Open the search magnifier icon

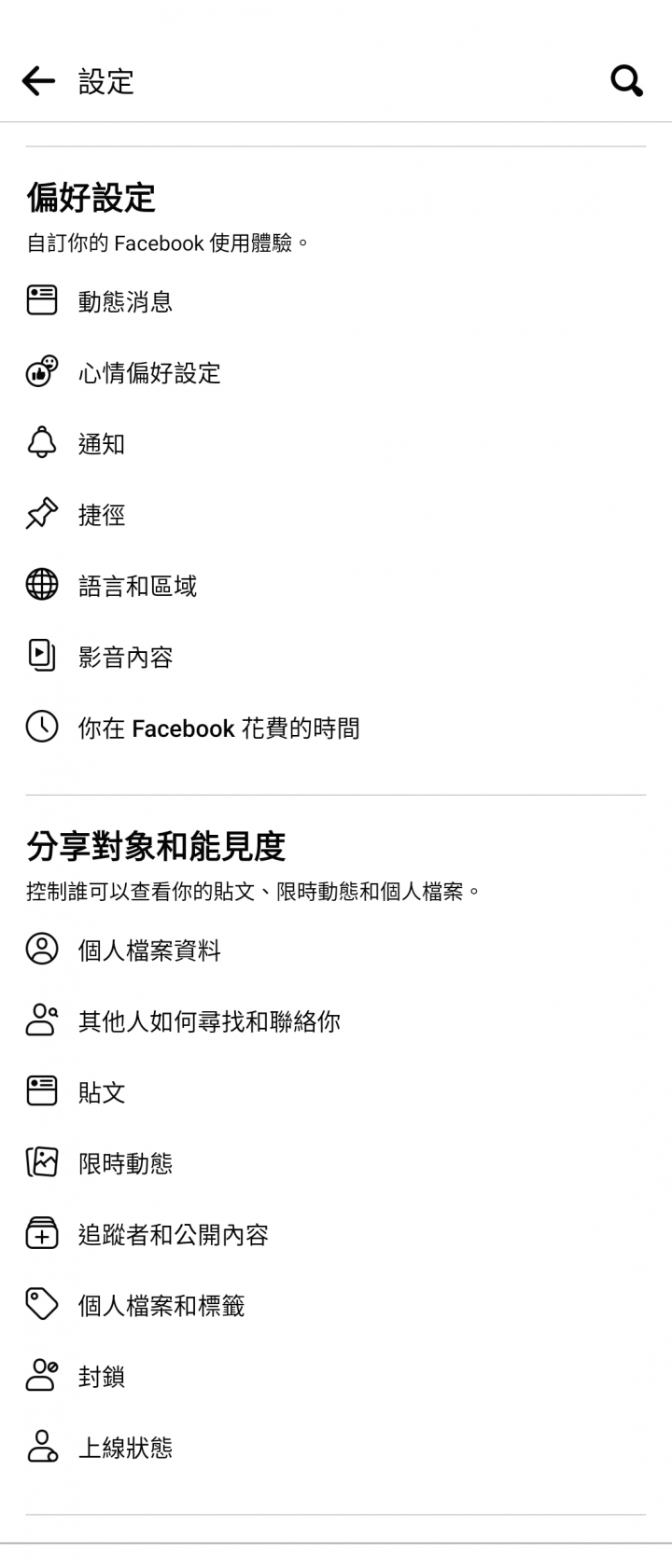pyautogui.click(x=626, y=81)
